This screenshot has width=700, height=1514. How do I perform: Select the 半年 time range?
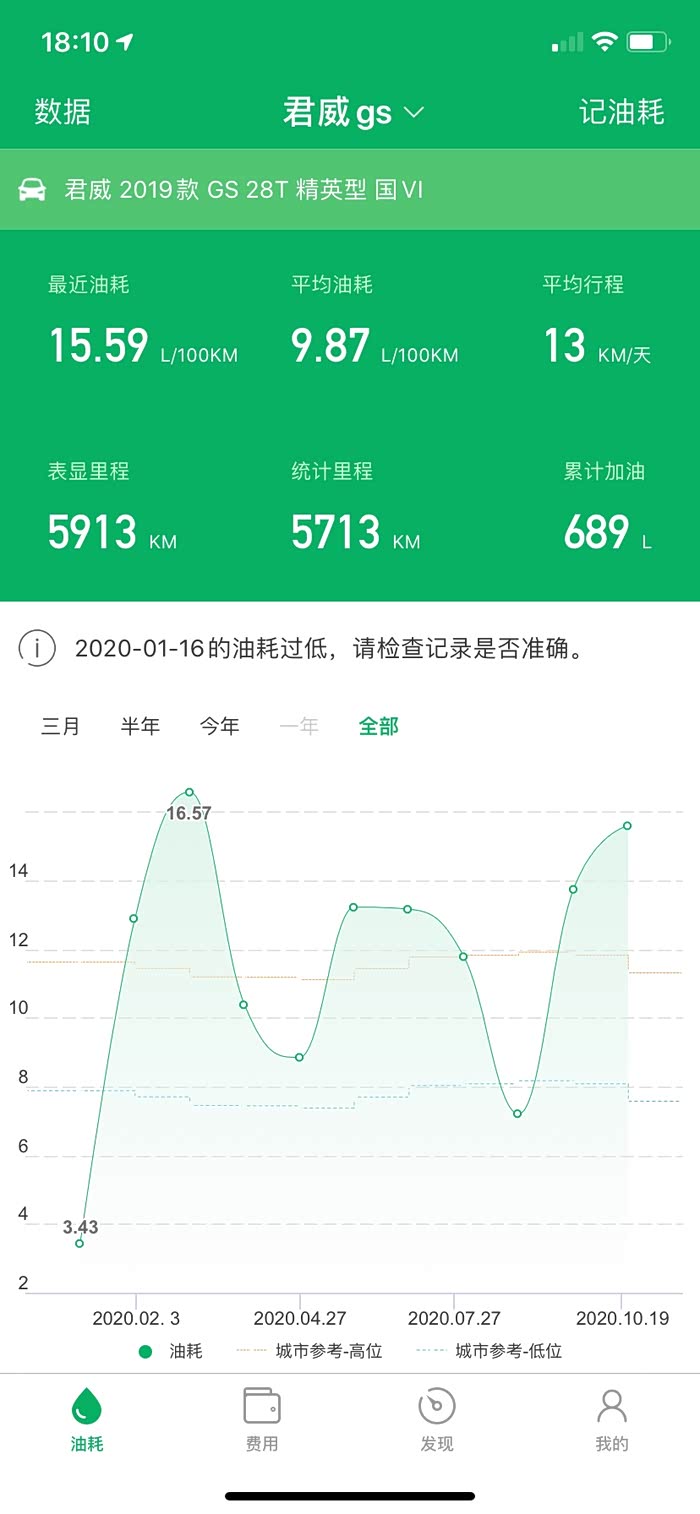[x=140, y=726]
